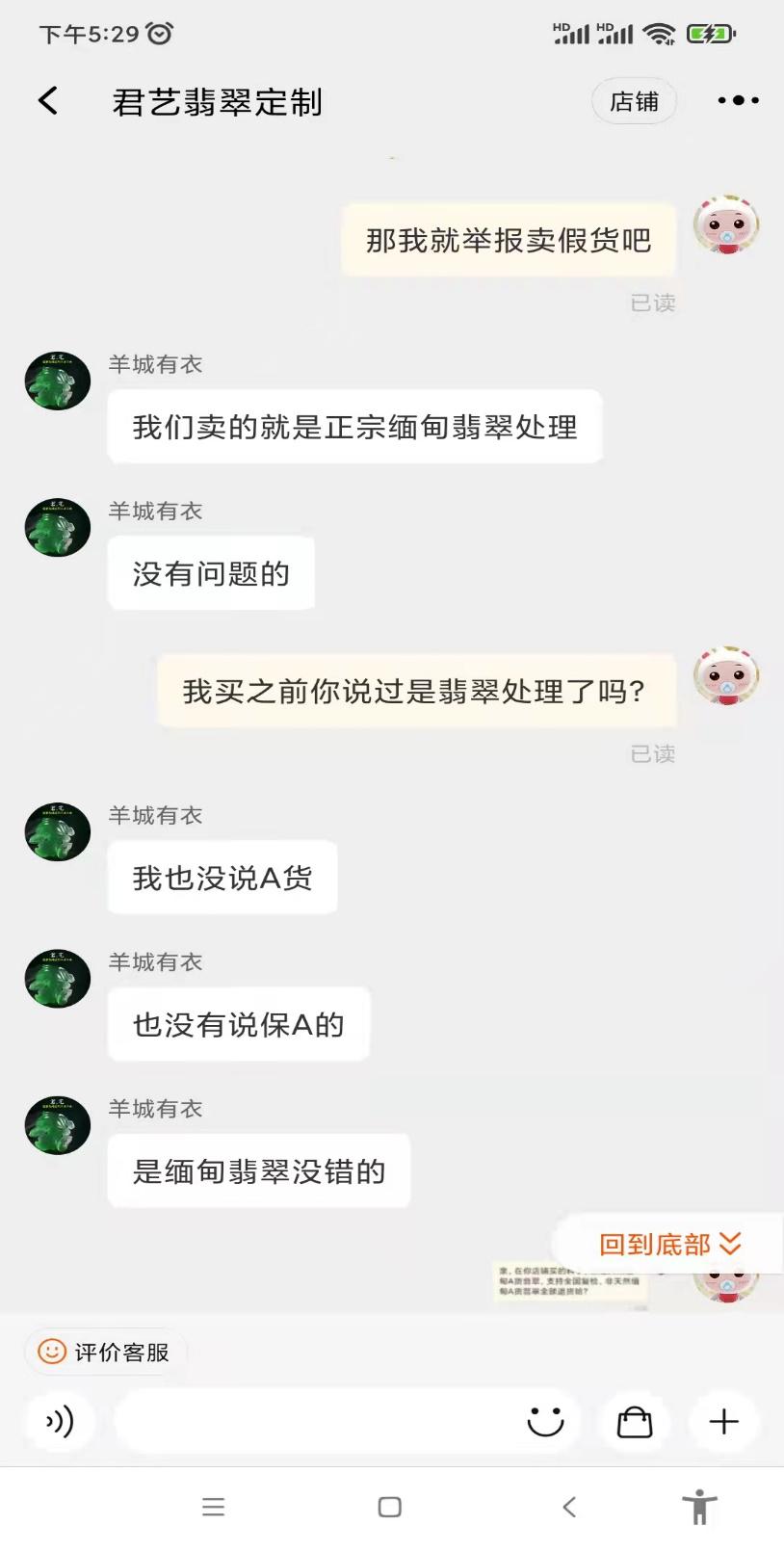Open the more options menu via the three dots
This screenshot has width=784, height=1551.
tap(737, 100)
